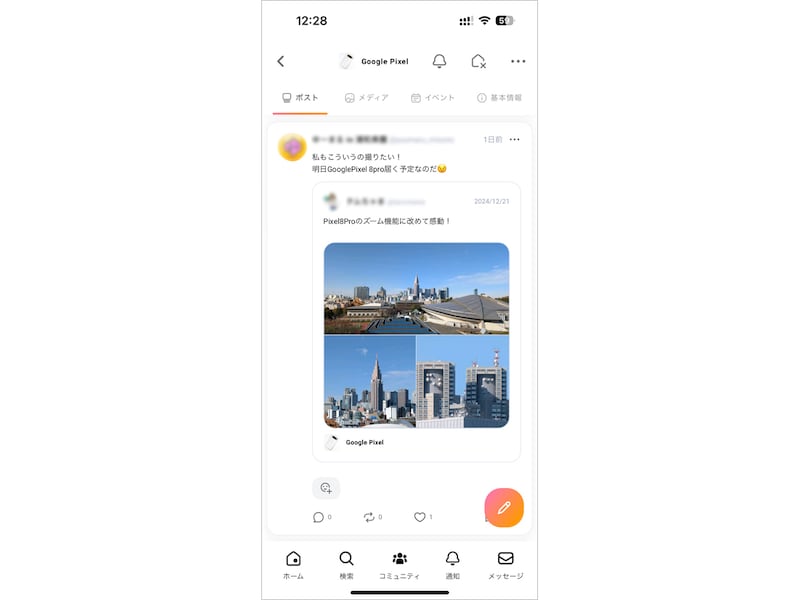Screen dimensions: 800x600
Task: Like the post with the heart icon
Action: (x=420, y=517)
